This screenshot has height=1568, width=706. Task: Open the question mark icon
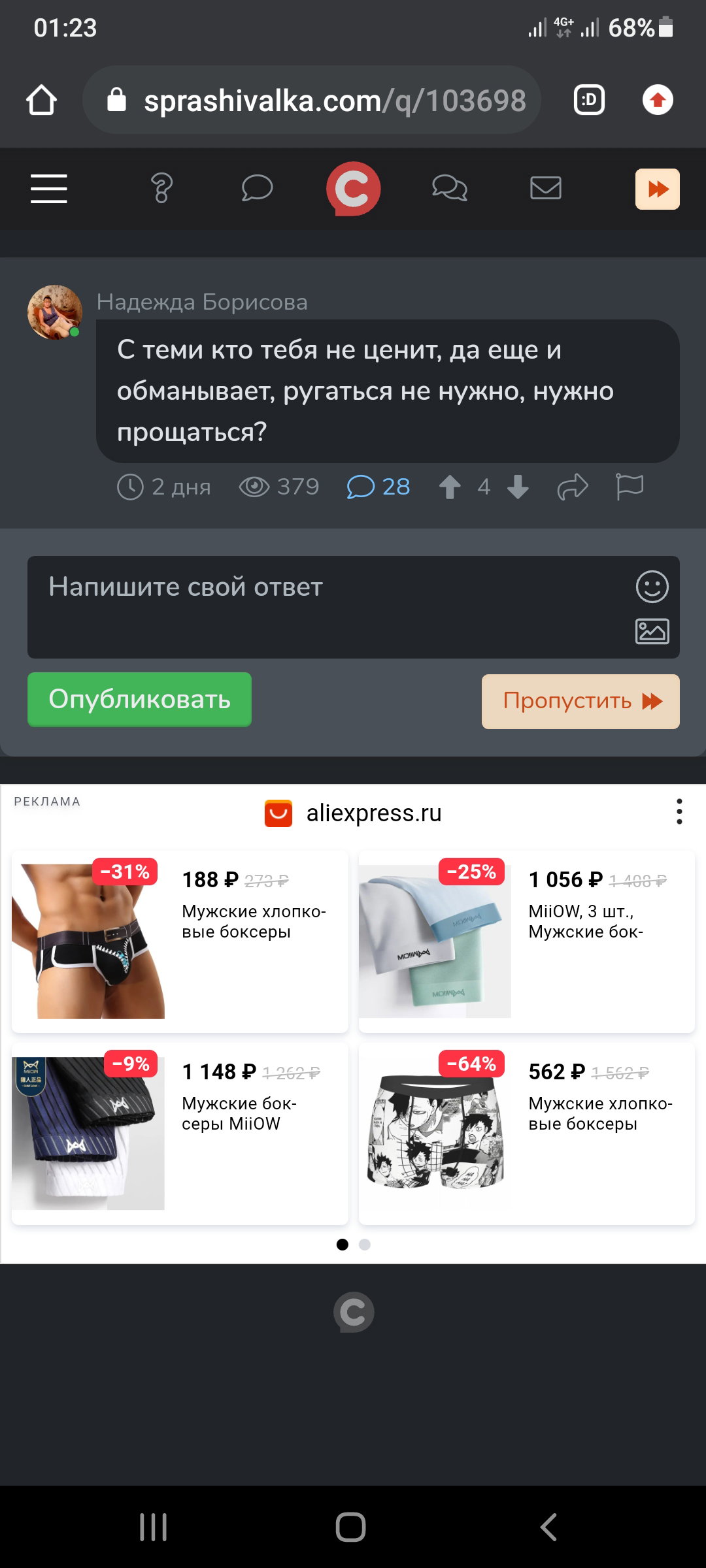161,189
